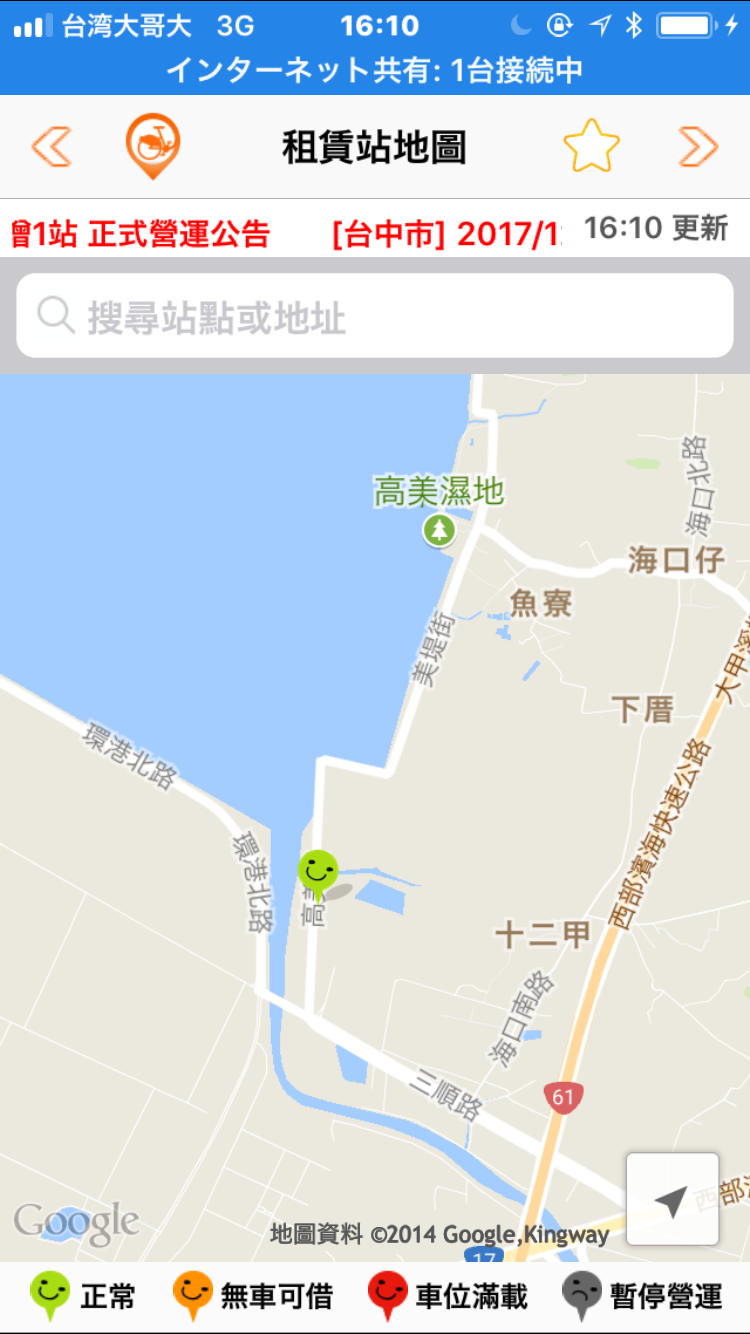Select the green smiley station marker
This screenshot has width=750, height=1334.
[x=318, y=872]
